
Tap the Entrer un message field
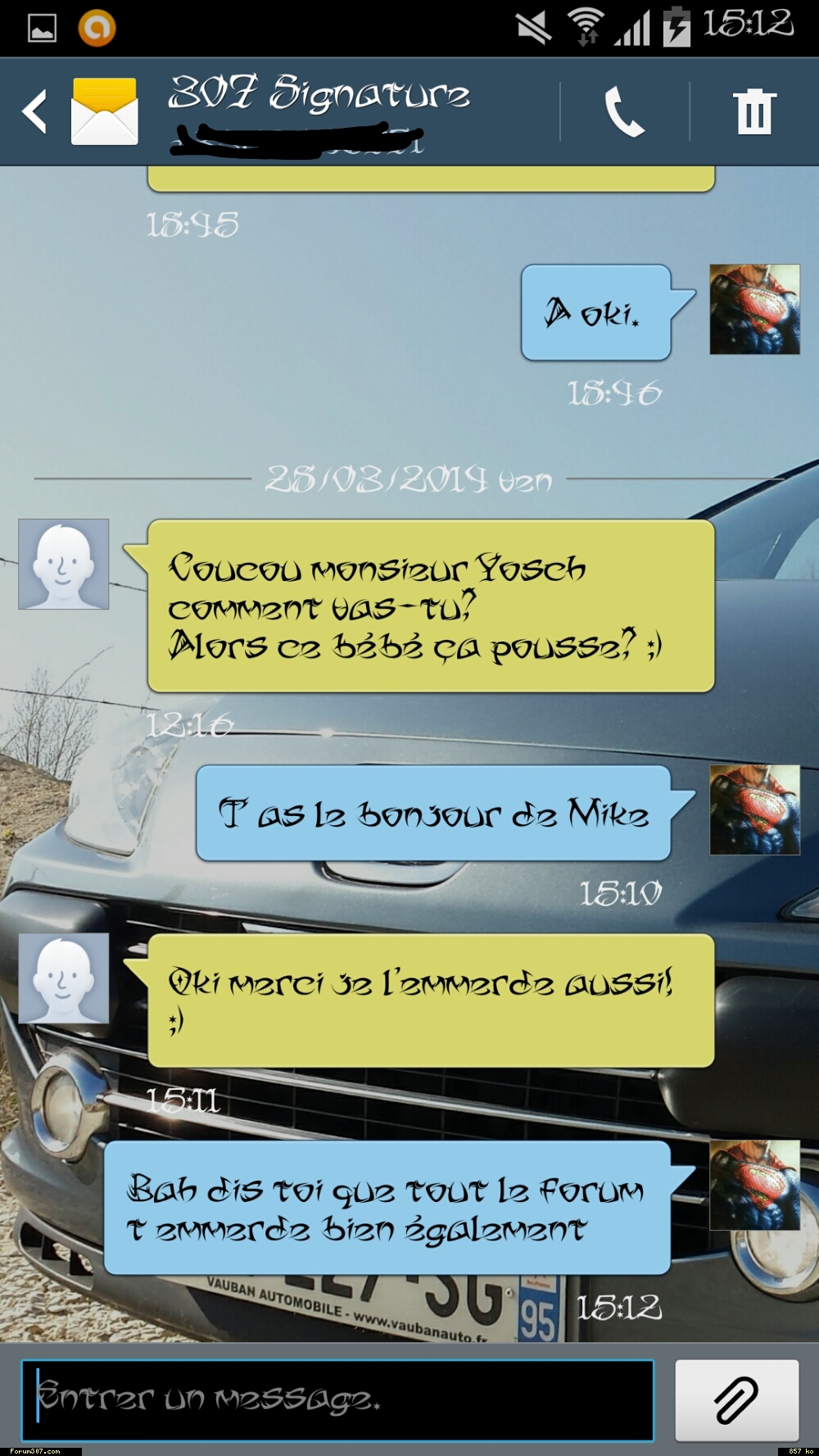coord(337,1399)
